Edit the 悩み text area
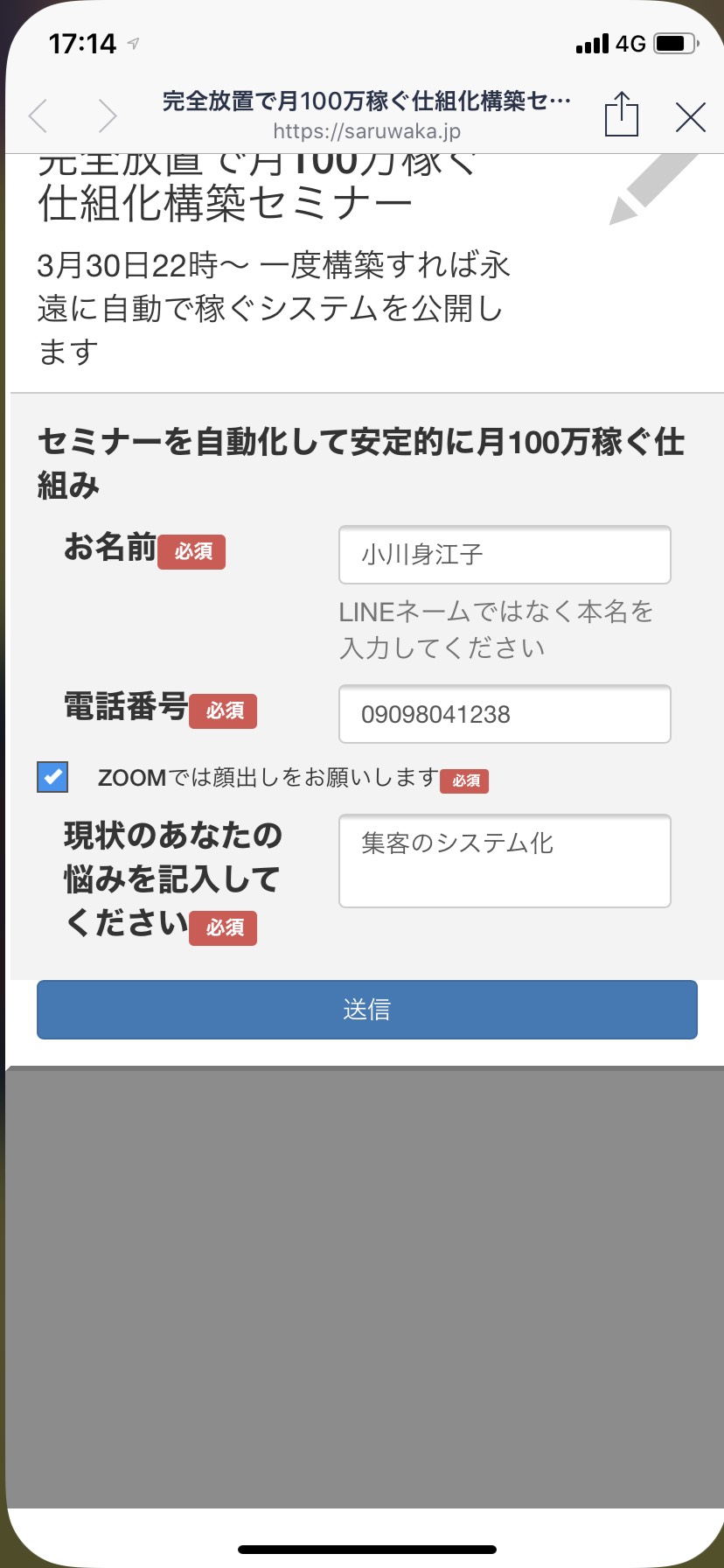 click(x=505, y=861)
